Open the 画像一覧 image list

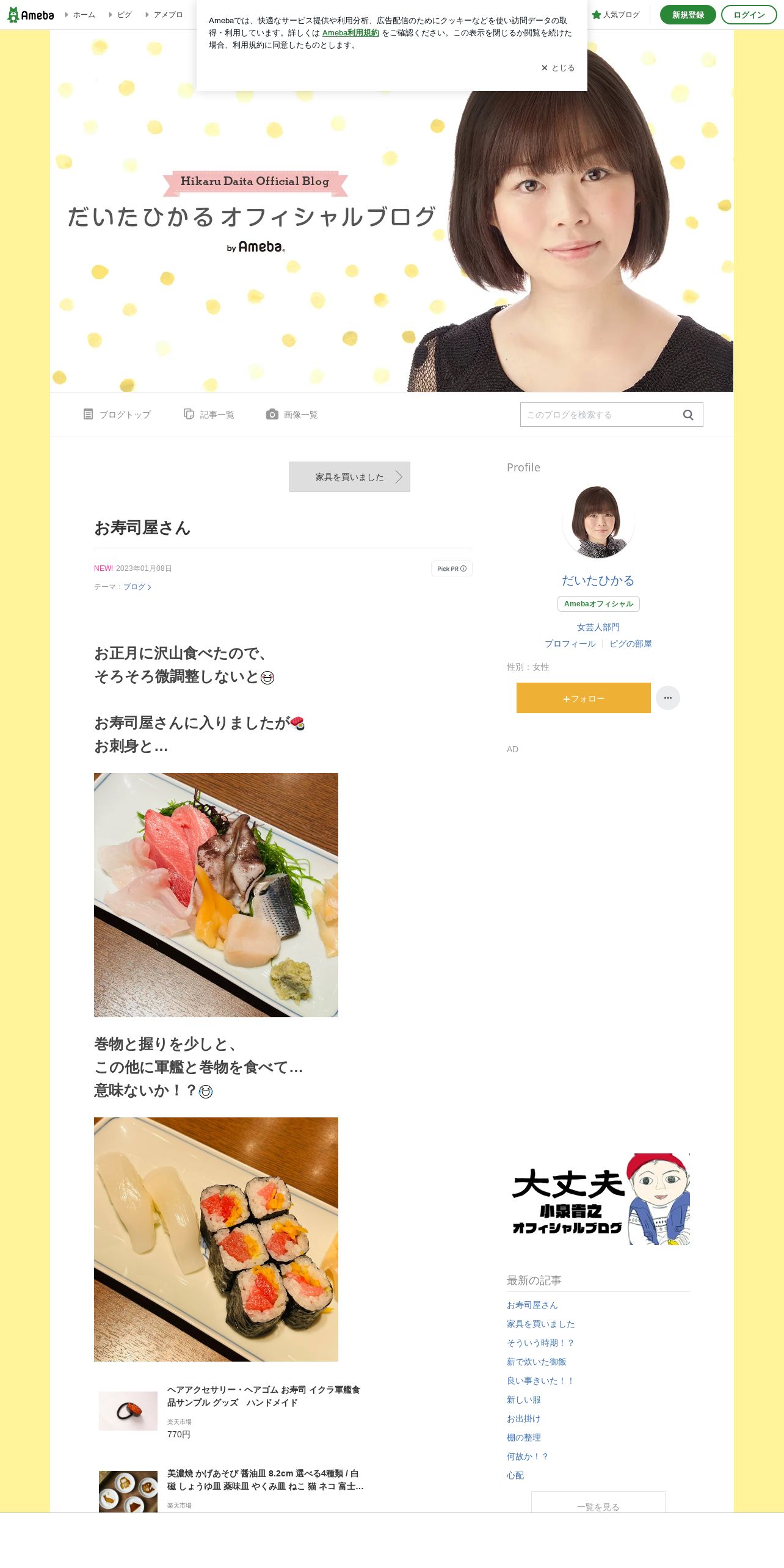click(292, 415)
